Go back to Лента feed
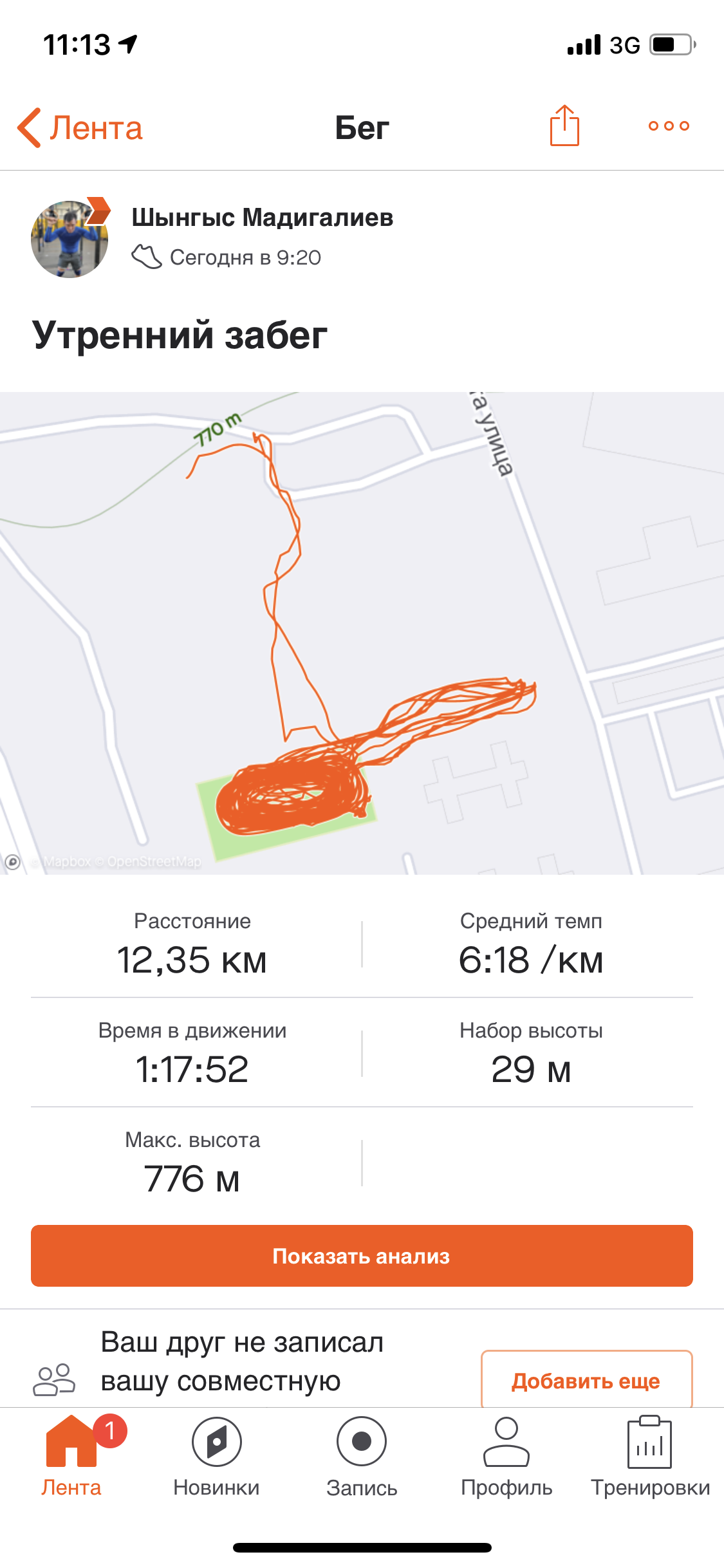This screenshot has height=1568, width=724. (x=80, y=127)
